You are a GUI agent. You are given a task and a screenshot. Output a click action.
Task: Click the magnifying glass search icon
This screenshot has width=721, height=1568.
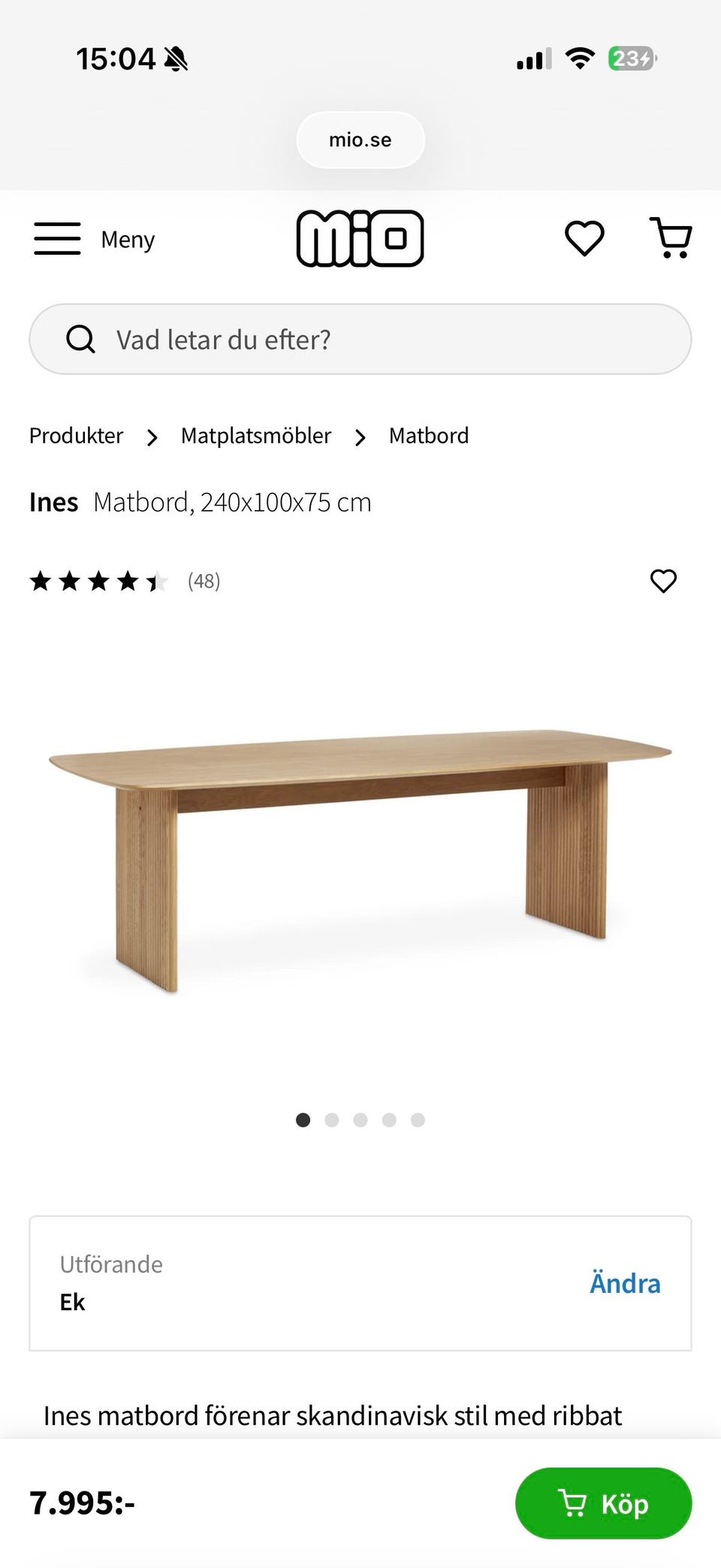tap(80, 338)
